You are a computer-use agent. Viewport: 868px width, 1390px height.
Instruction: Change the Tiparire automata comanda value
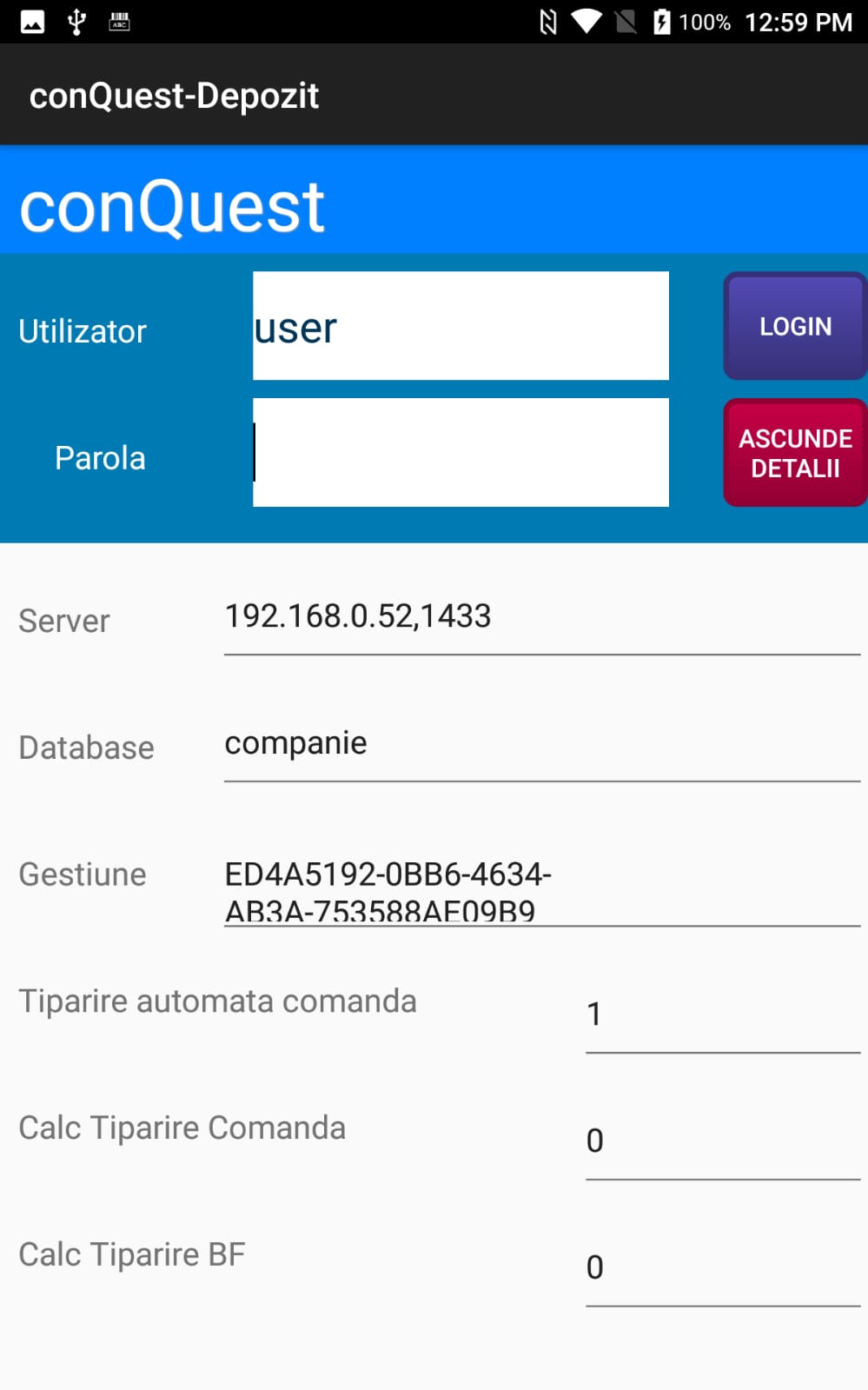[722, 1015]
